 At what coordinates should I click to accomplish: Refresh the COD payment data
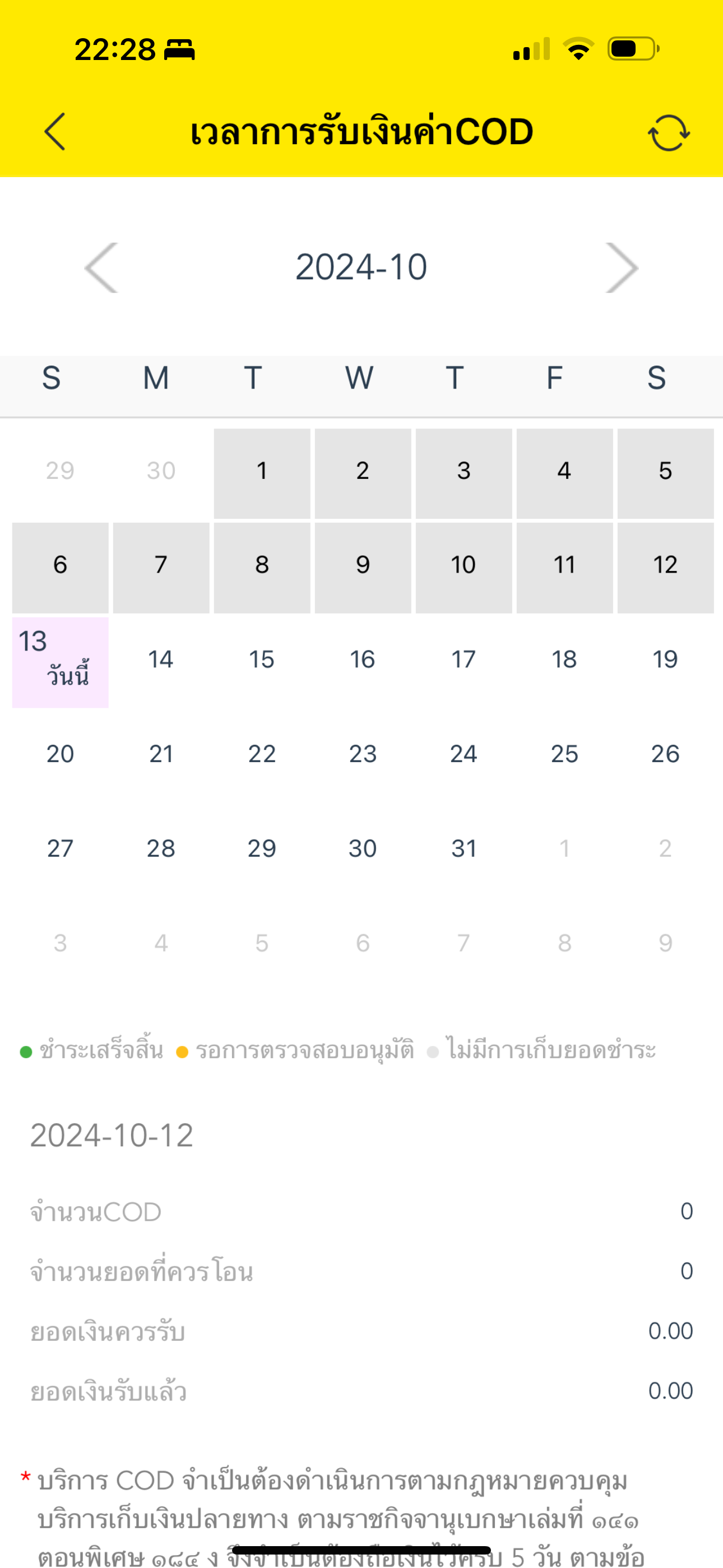click(x=668, y=132)
